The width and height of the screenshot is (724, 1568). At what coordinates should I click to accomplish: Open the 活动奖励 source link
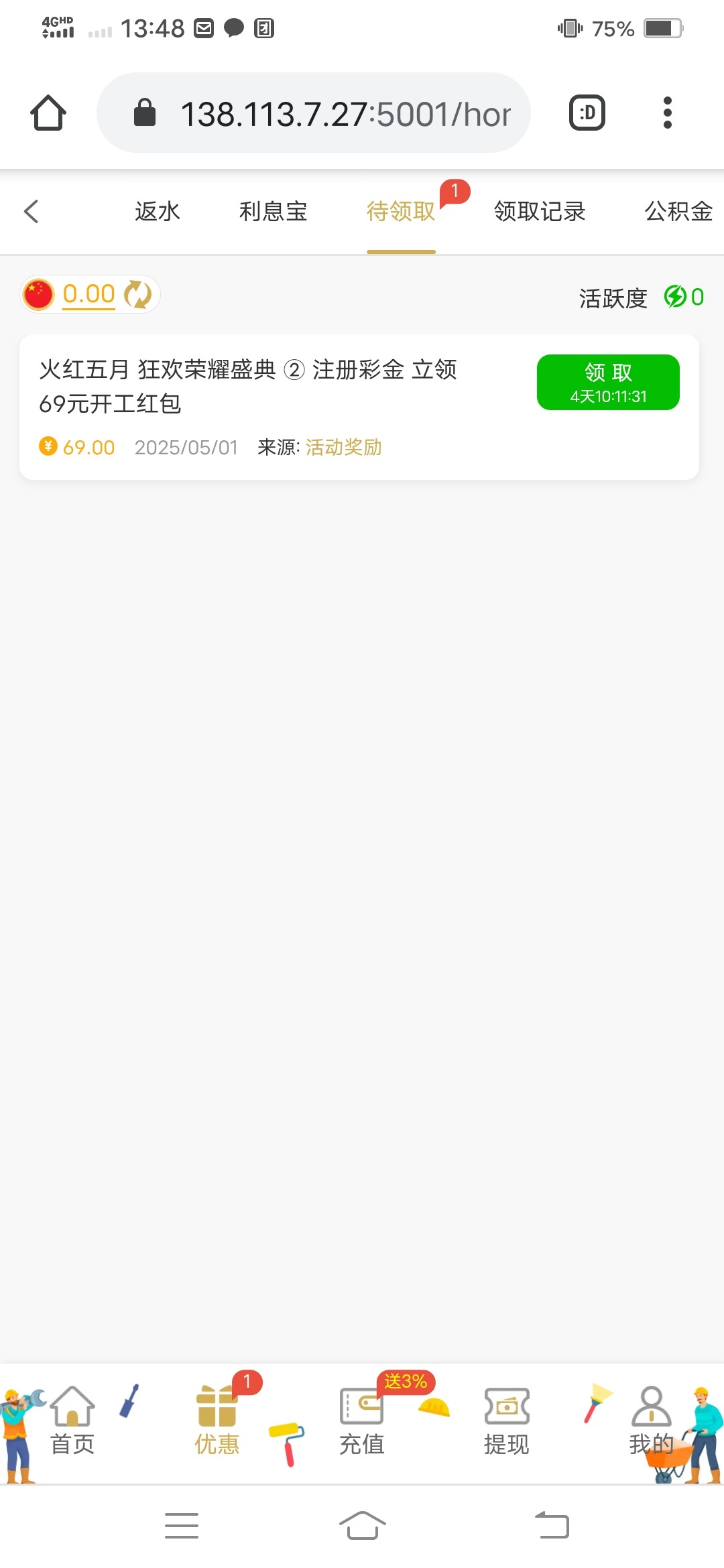tap(343, 447)
